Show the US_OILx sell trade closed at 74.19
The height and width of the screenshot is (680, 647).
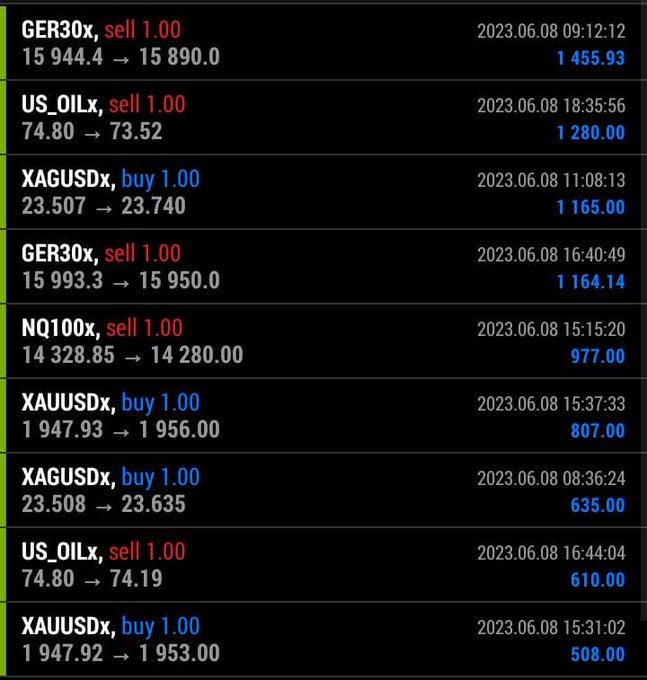[x=323, y=565]
